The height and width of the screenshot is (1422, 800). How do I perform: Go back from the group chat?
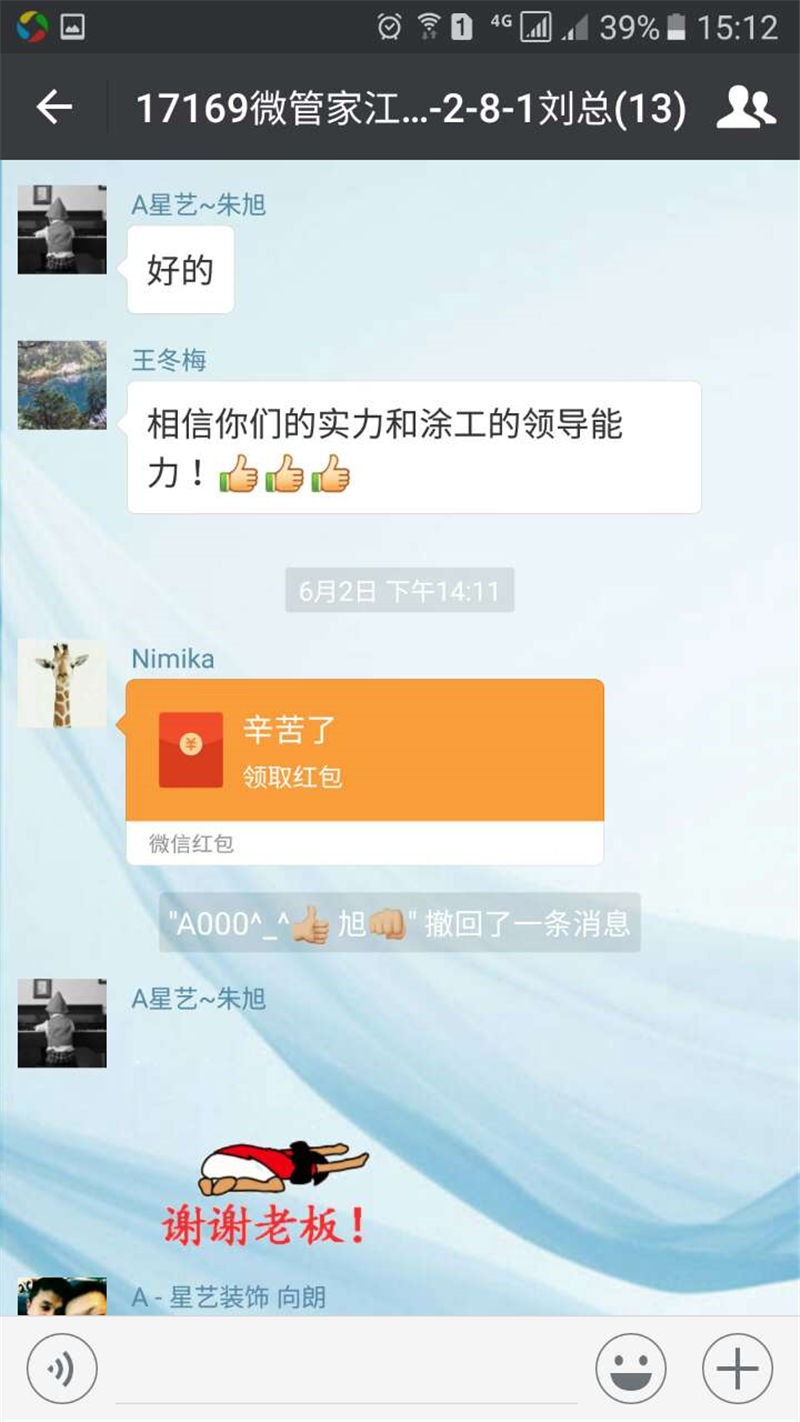pos(54,107)
